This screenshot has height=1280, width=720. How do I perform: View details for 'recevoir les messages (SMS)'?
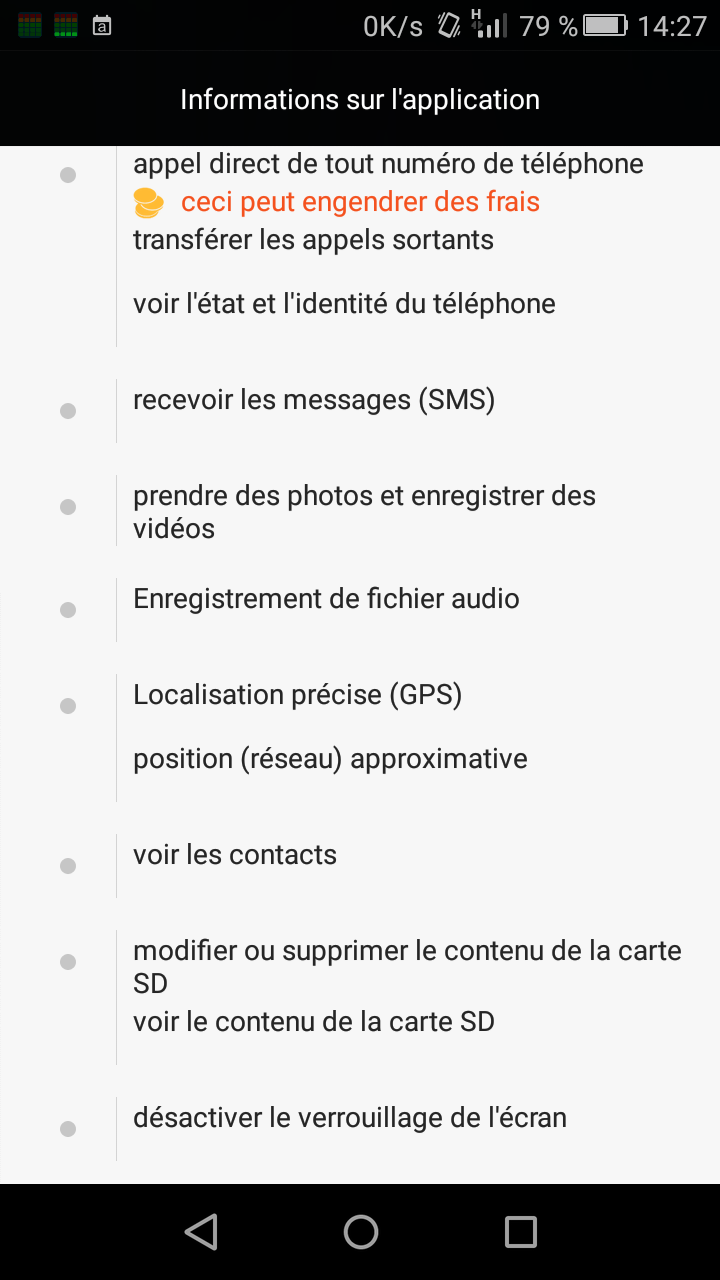(314, 400)
